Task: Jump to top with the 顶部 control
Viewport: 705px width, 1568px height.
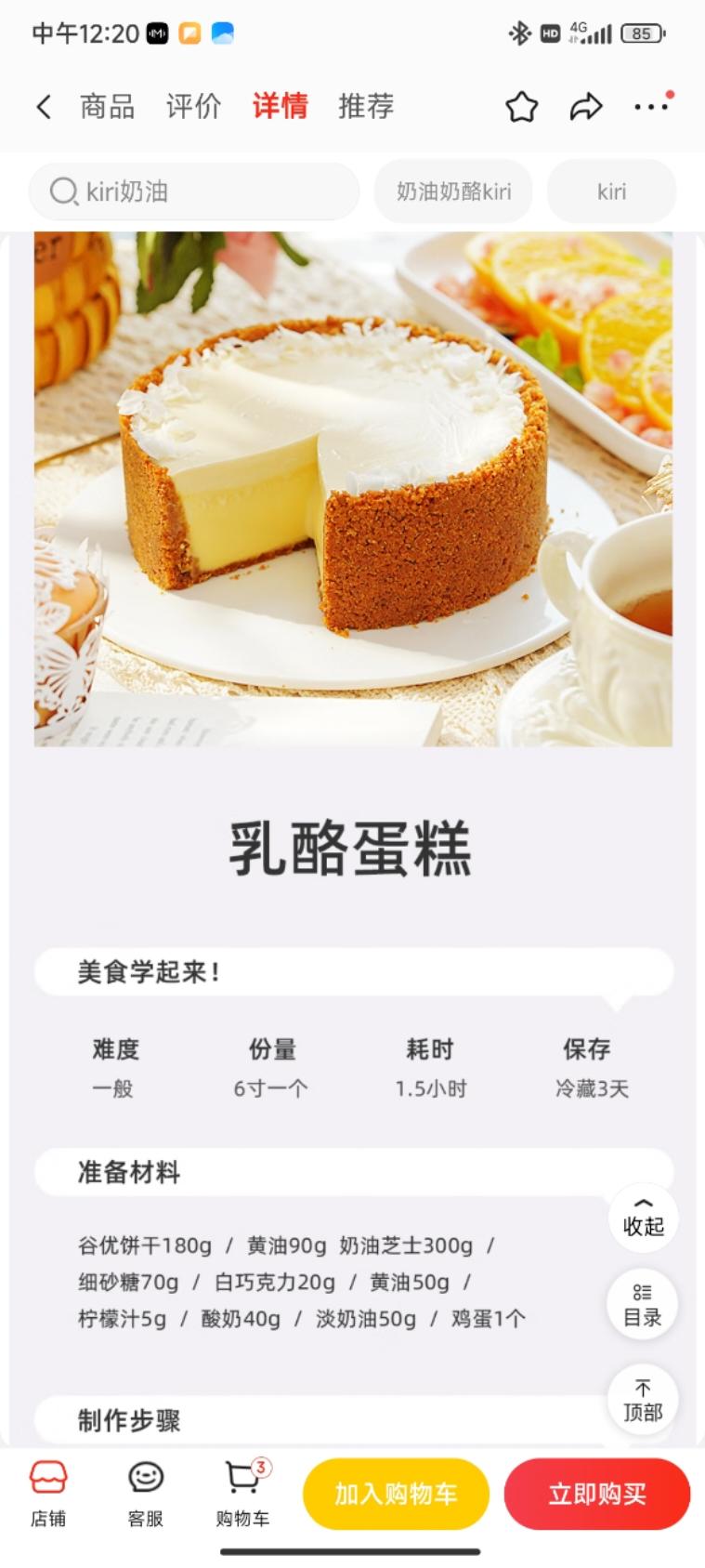Action: pos(643,1399)
